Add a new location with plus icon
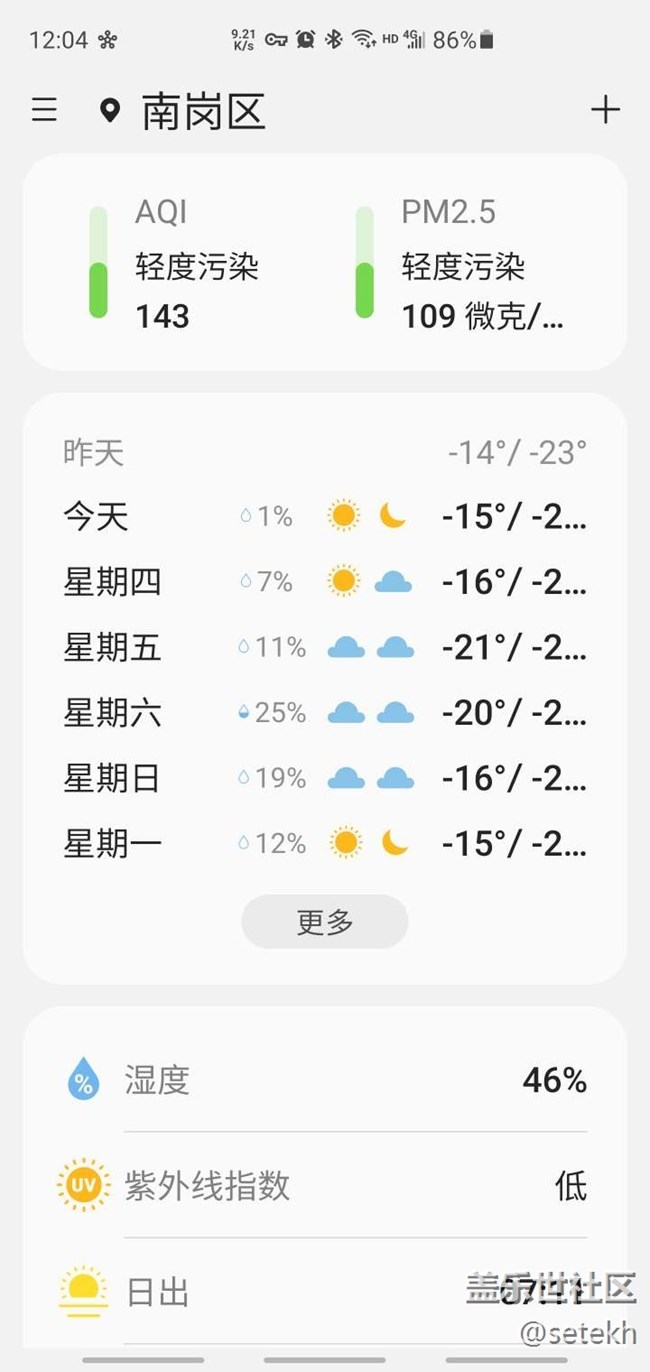 pos(605,110)
